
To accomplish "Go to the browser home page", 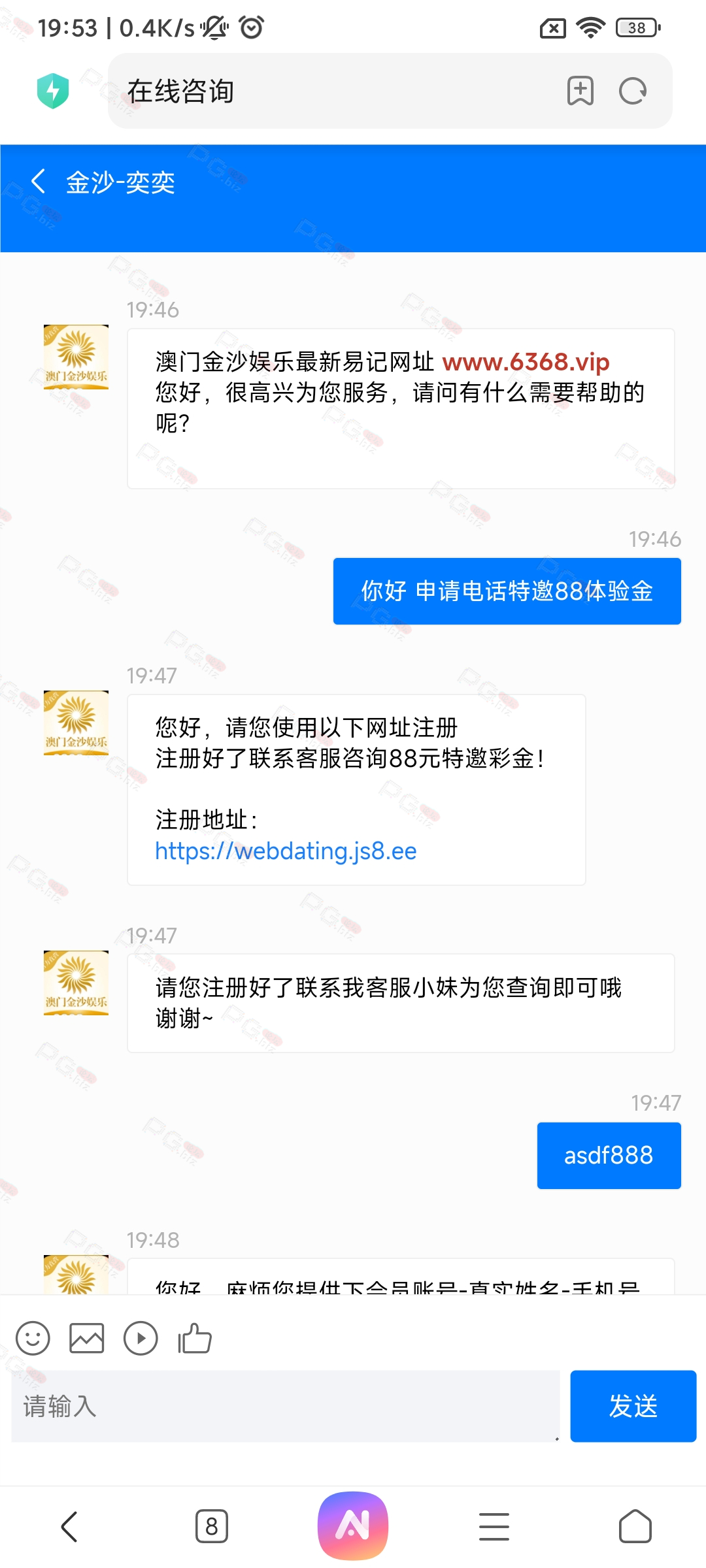I will coord(635,1527).
